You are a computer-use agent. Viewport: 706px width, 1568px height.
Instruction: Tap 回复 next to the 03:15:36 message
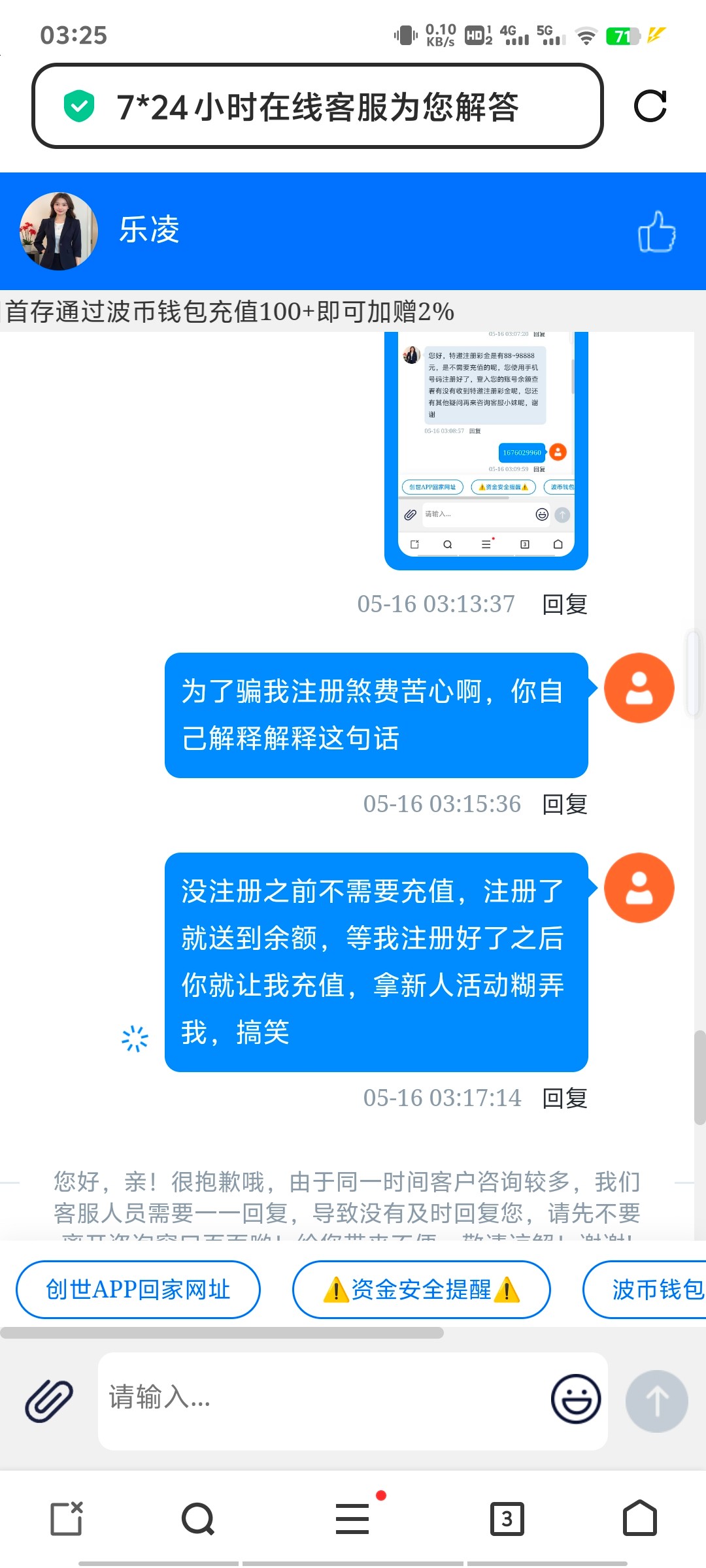(565, 804)
